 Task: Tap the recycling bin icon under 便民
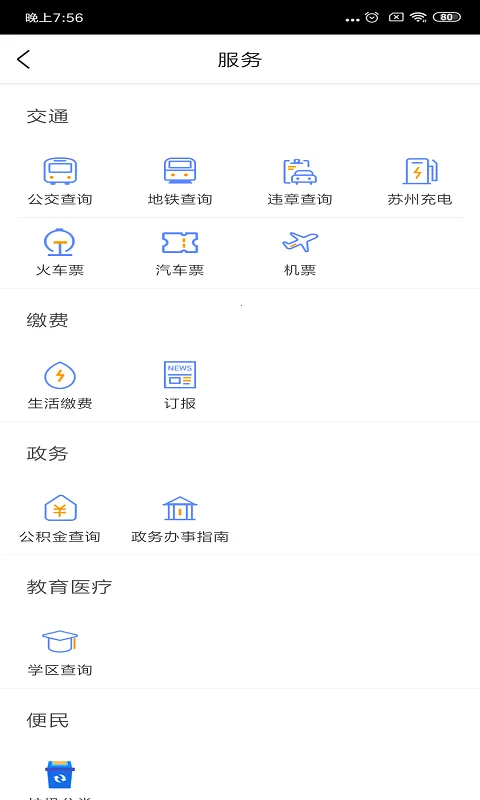(x=60, y=774)
